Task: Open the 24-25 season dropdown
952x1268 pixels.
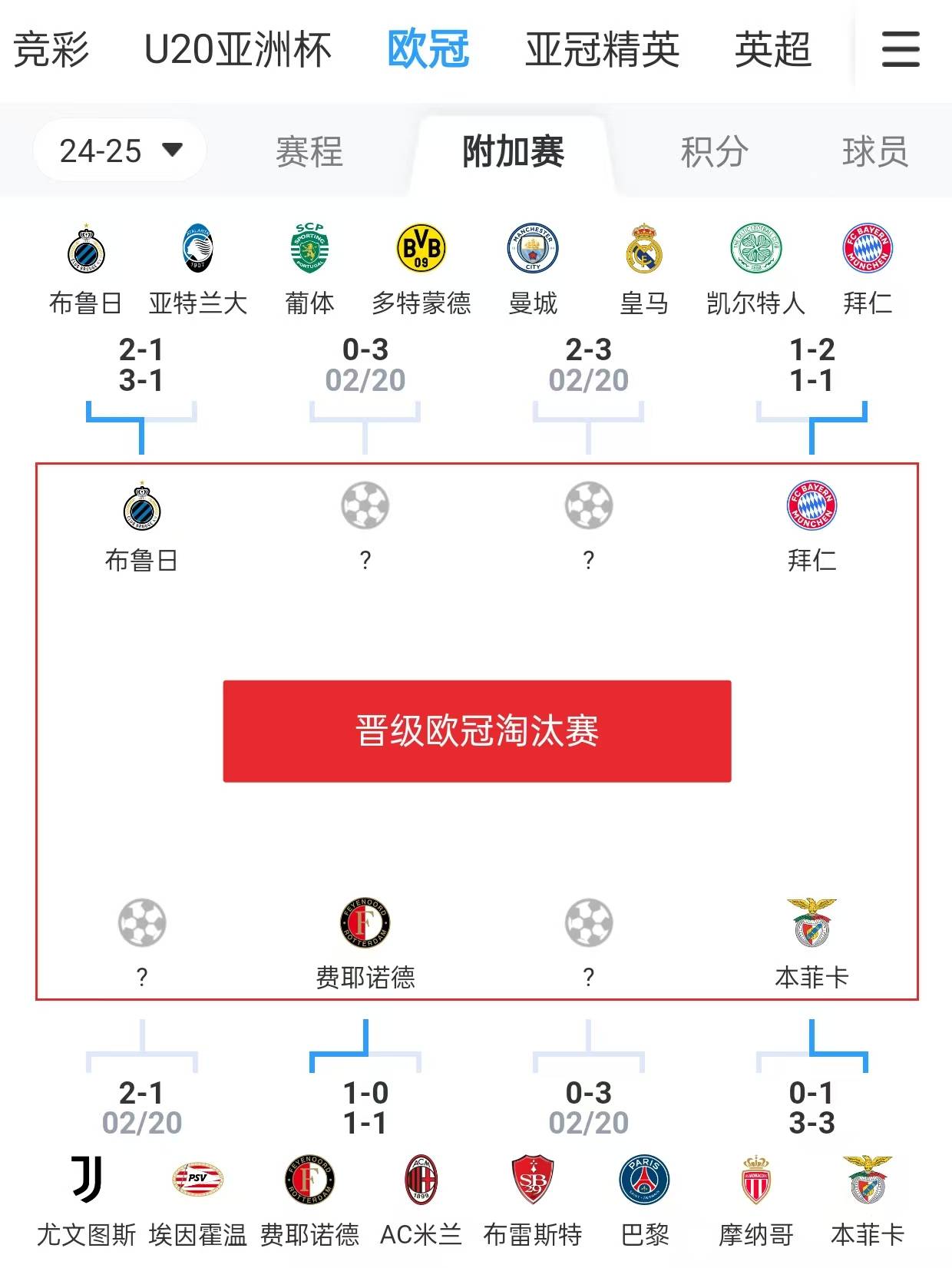Action: coord(119,151)
